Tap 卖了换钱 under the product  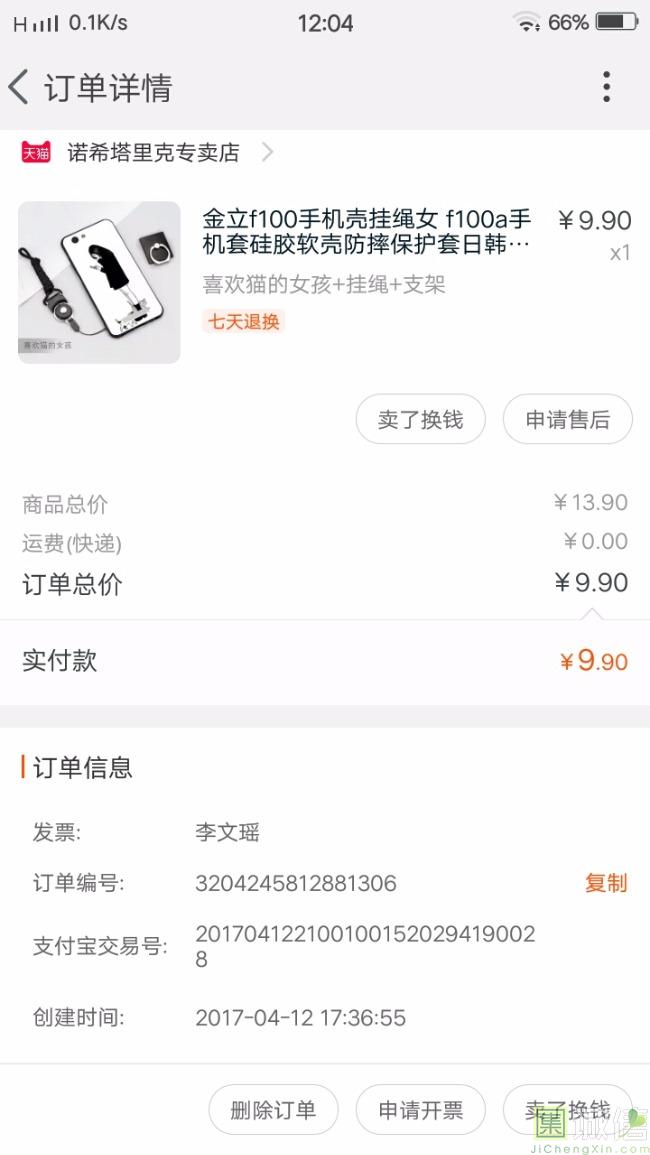point(420,420)
